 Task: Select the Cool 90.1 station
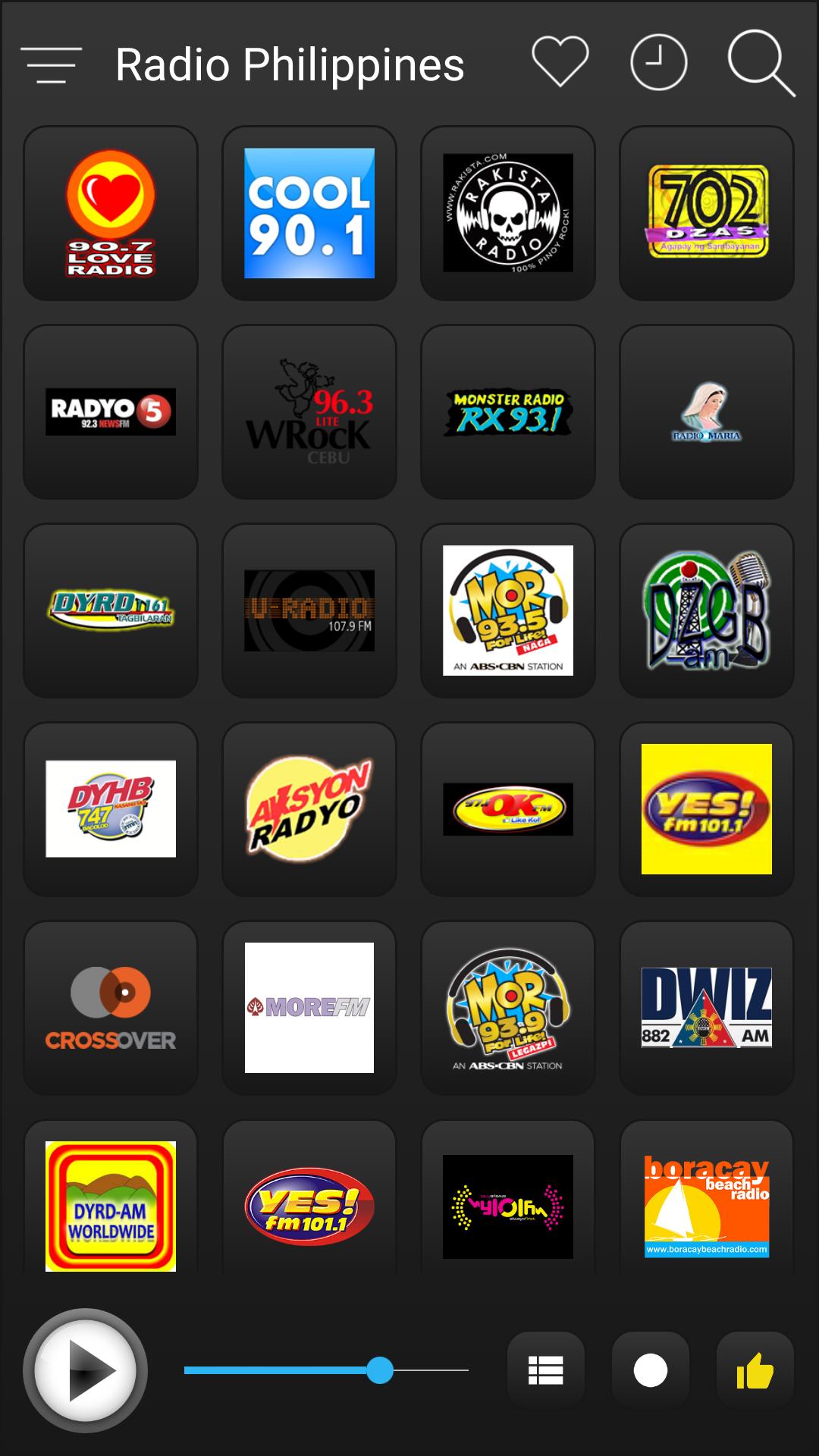click(x=309, y=213)
